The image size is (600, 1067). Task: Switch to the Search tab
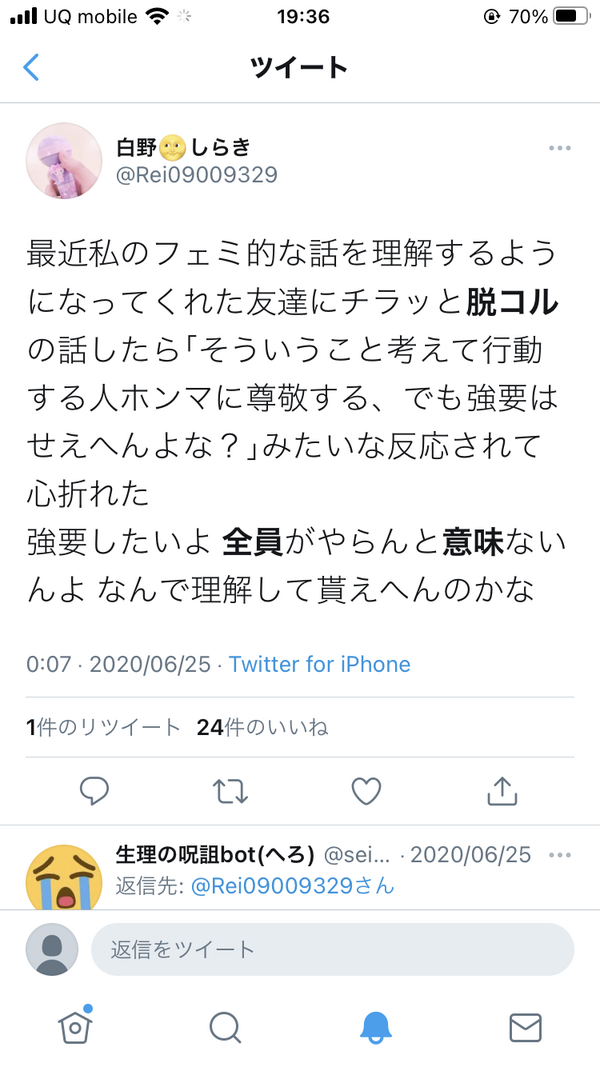pos(225,1027)
